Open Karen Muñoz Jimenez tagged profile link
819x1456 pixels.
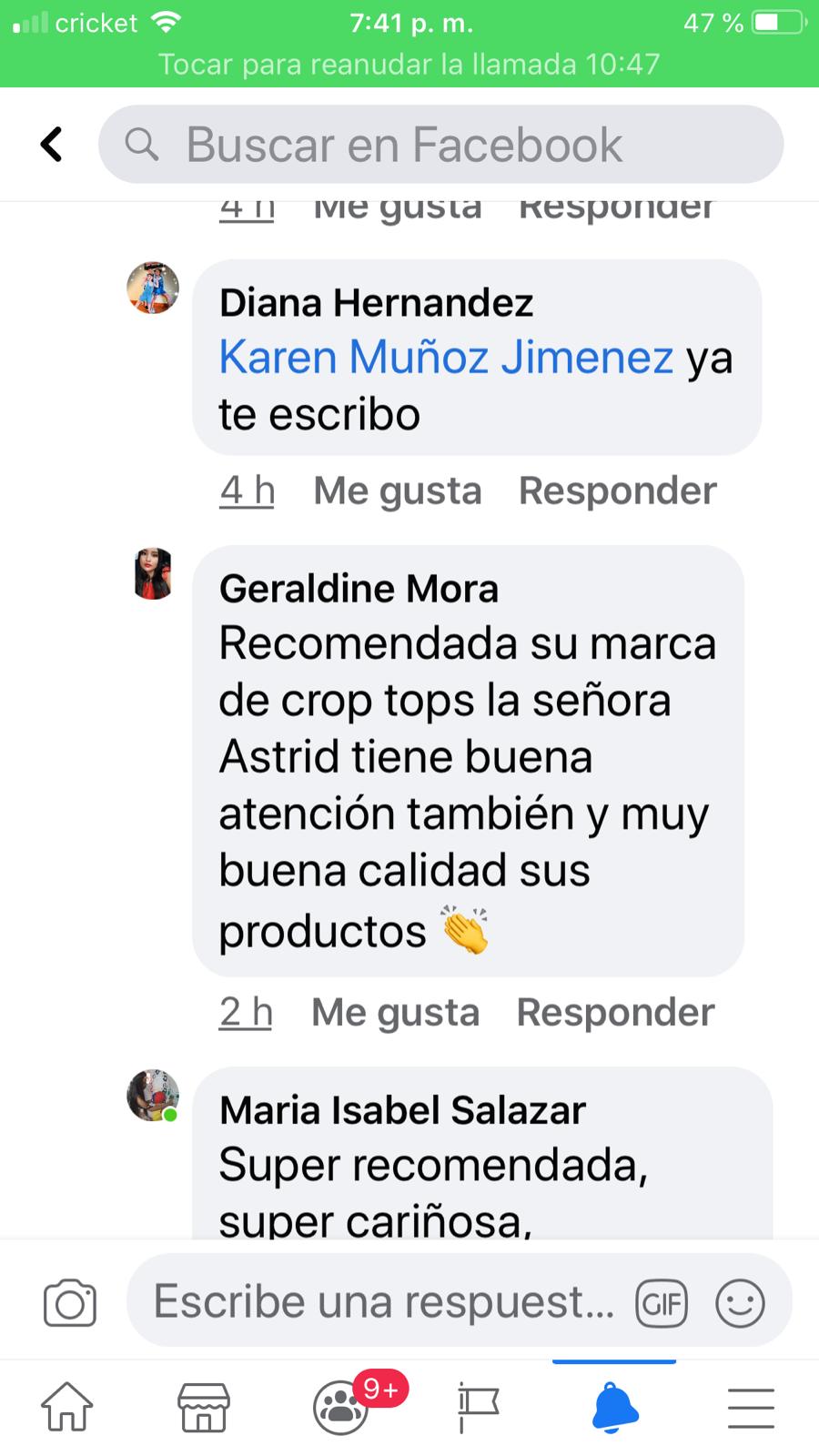click(x=446, y=357)
